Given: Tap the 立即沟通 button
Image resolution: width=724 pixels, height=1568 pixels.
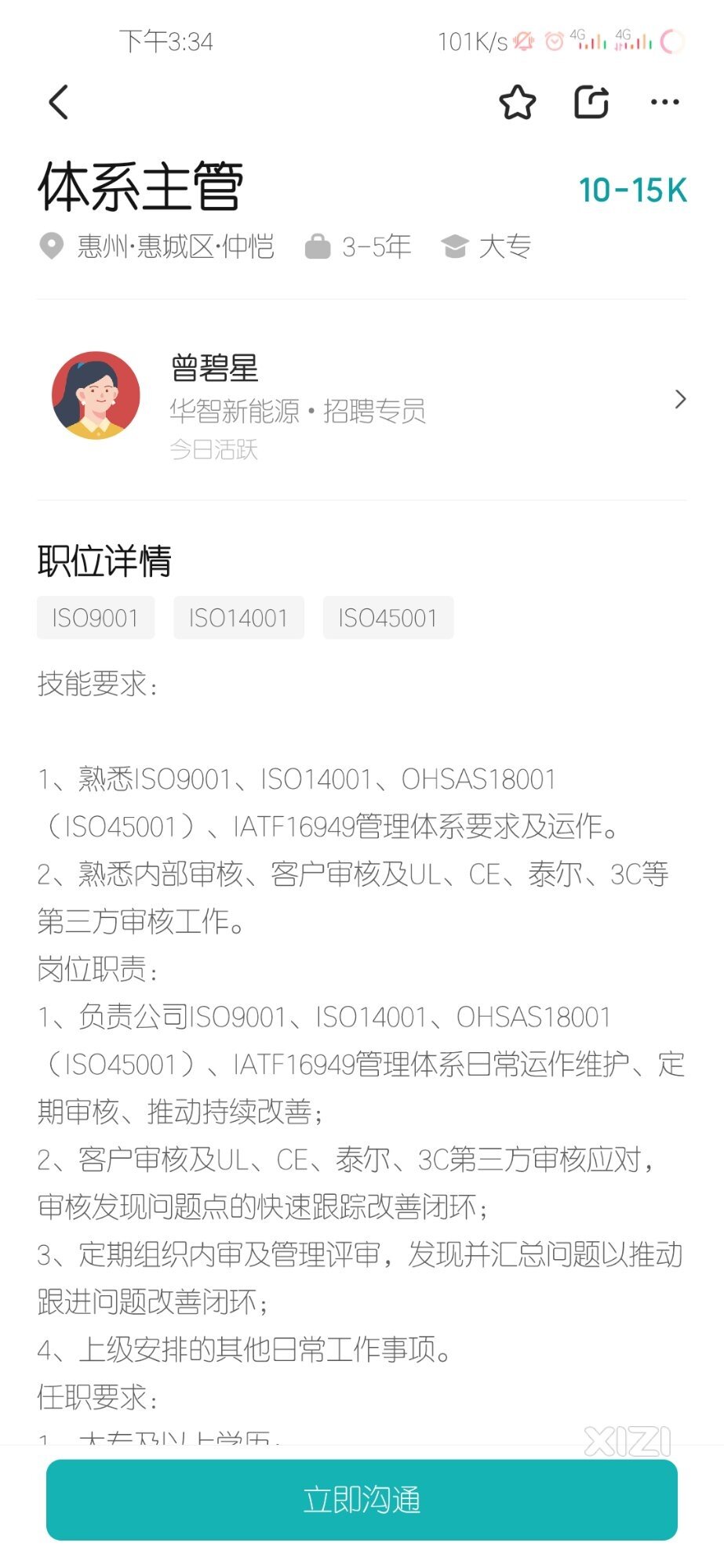Looking at the screenshot, I should coord(362,1500).
